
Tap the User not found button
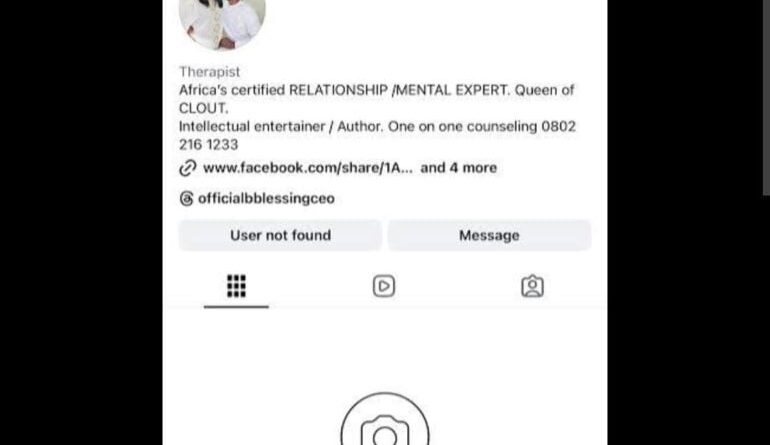click(x=280, y=235)
